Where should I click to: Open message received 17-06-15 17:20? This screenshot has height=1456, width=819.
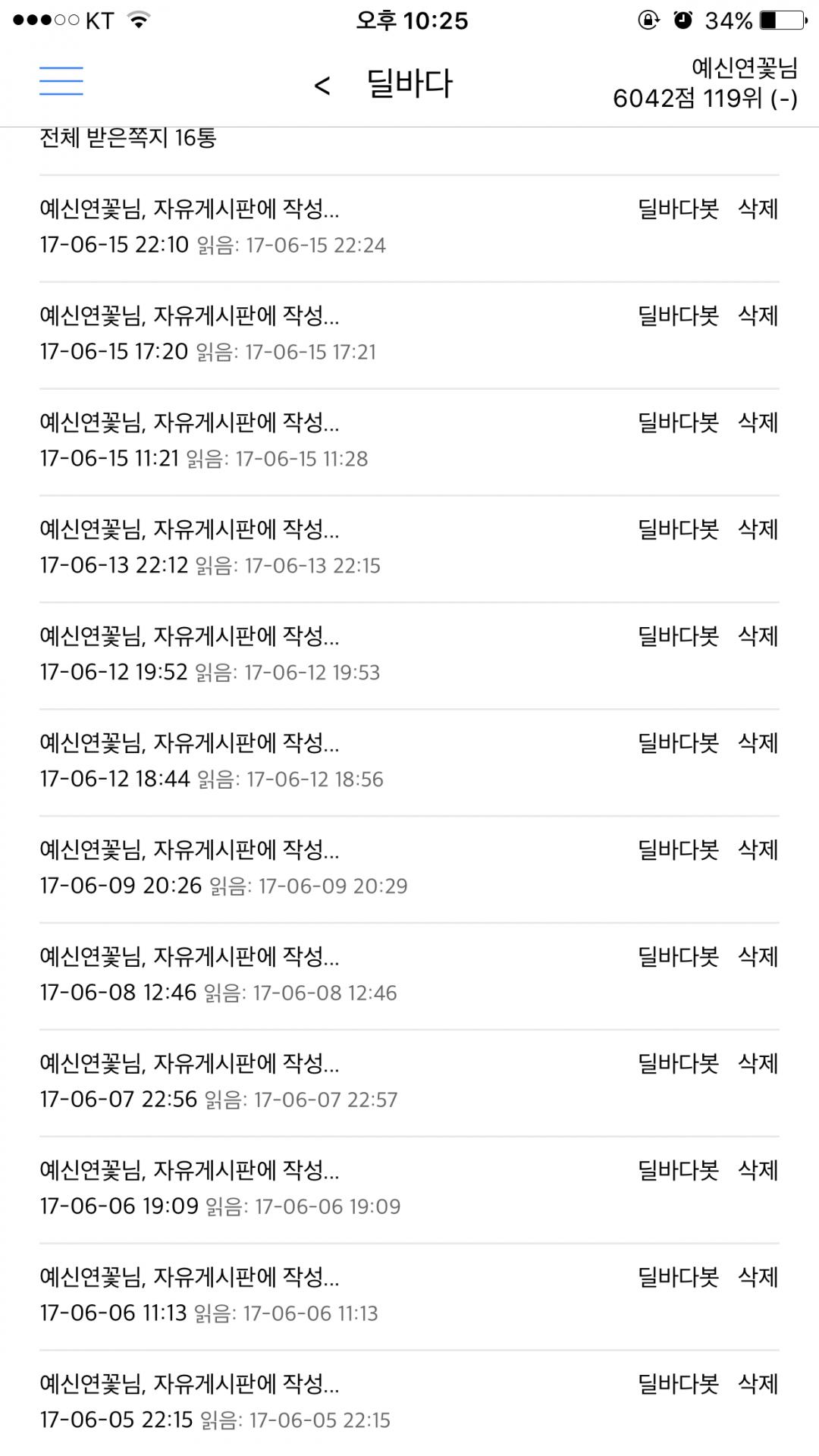[x=190, y=315]
